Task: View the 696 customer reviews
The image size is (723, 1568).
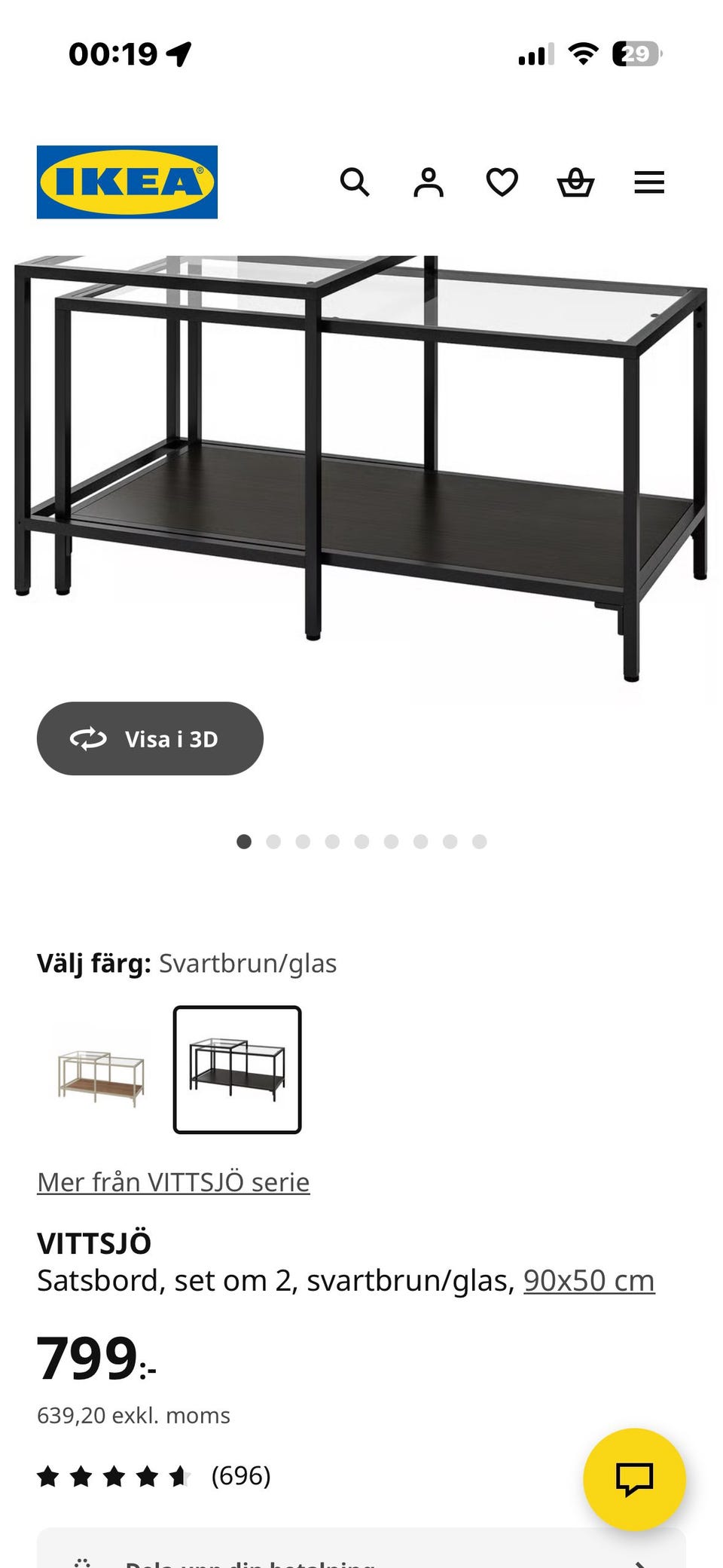Action: 240,1475
